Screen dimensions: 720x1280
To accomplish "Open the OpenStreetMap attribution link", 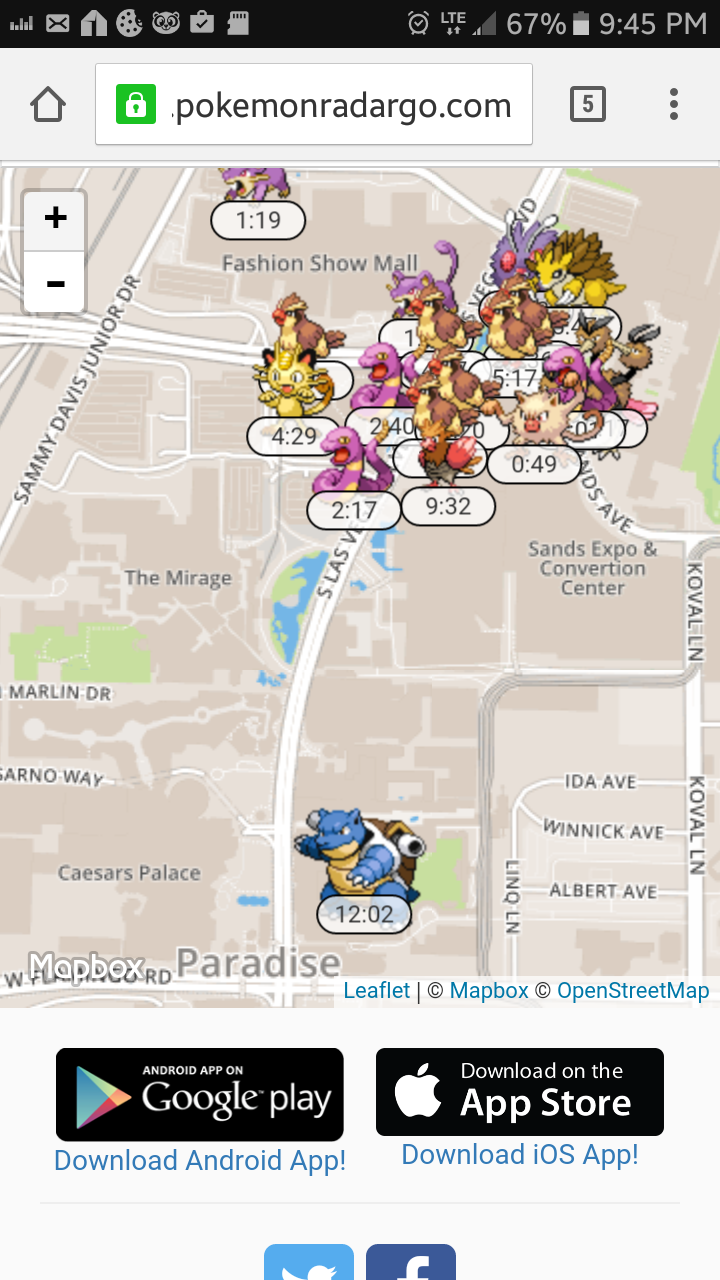I will click(633, 991).
